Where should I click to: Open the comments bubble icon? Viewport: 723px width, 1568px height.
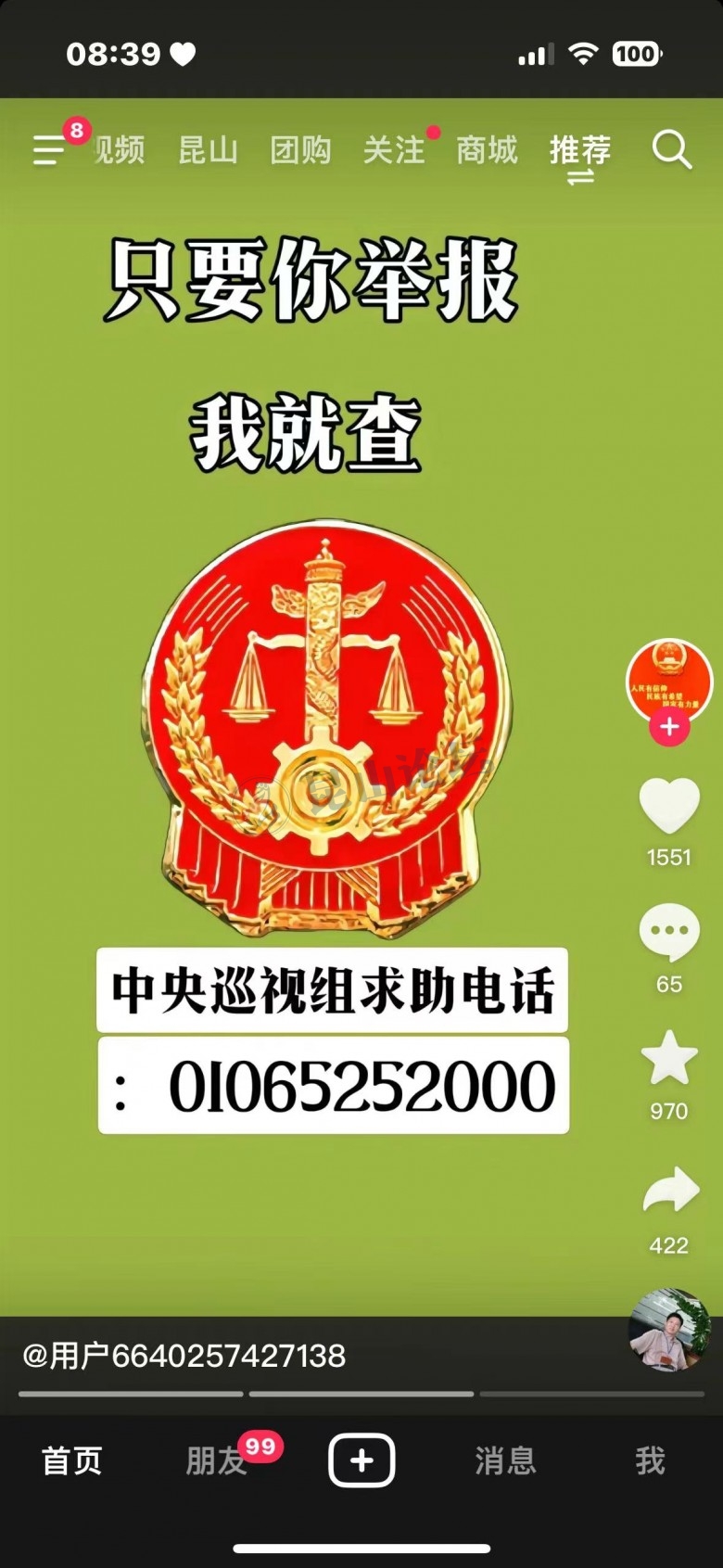click(669, 932)
